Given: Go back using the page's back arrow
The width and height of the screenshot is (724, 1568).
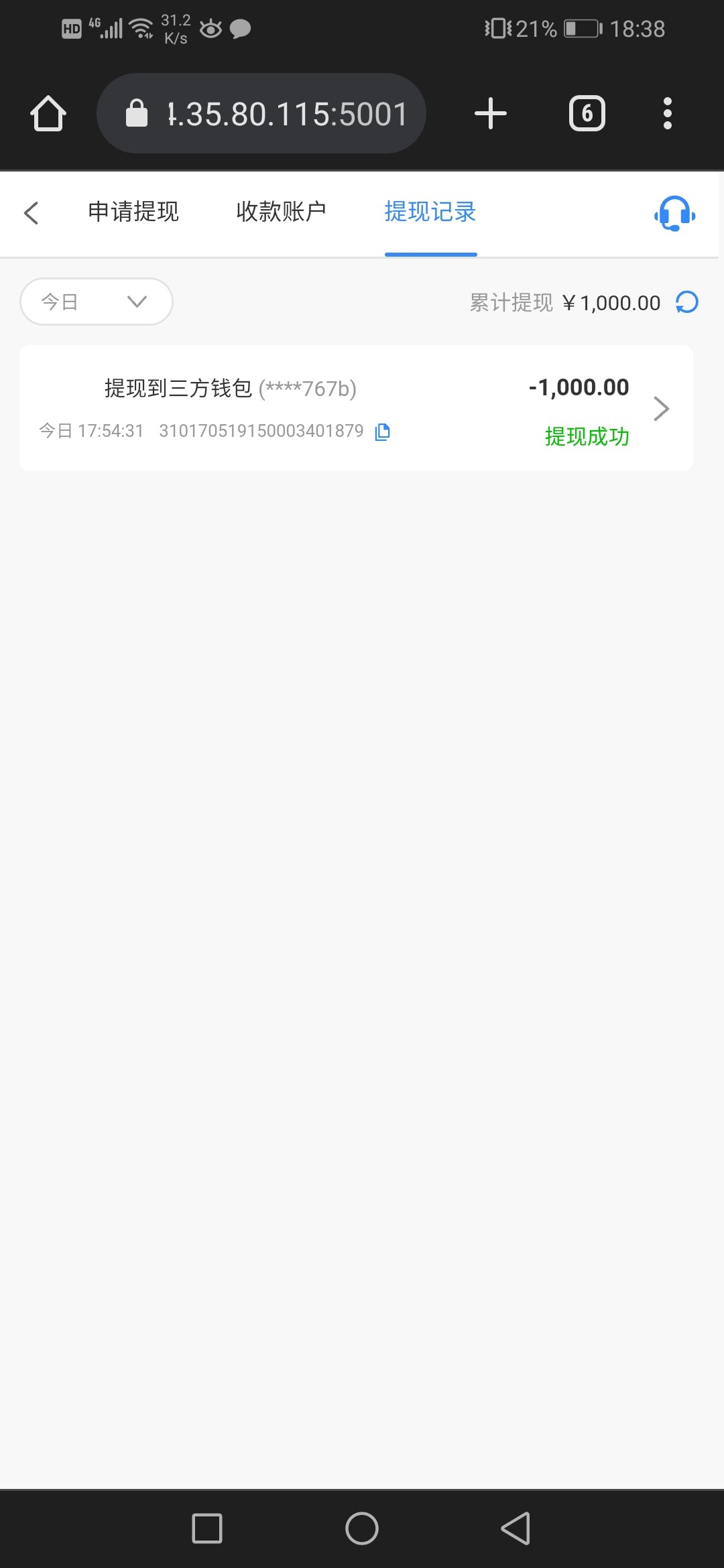Looking at the screenshot, I should (x=31, y=213).
